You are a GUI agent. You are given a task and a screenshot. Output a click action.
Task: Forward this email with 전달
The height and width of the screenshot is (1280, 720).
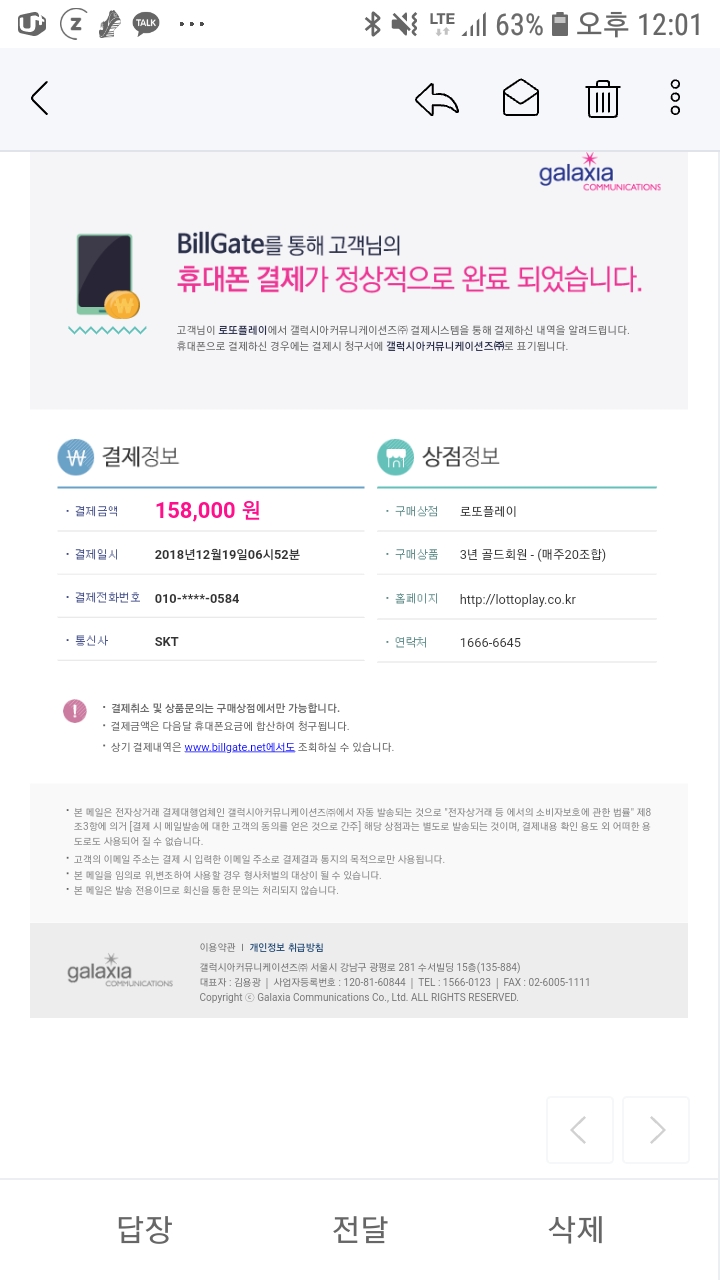pyautogui.click(x=360, y=1229)
